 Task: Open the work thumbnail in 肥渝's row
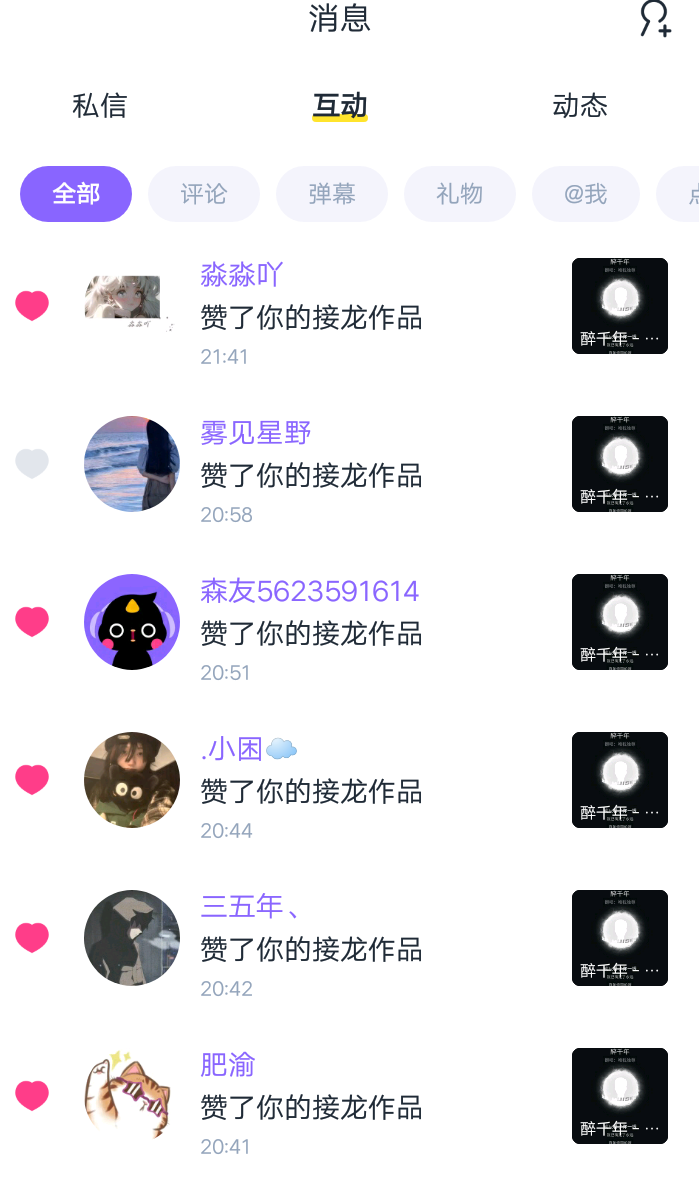point(619,1095)
